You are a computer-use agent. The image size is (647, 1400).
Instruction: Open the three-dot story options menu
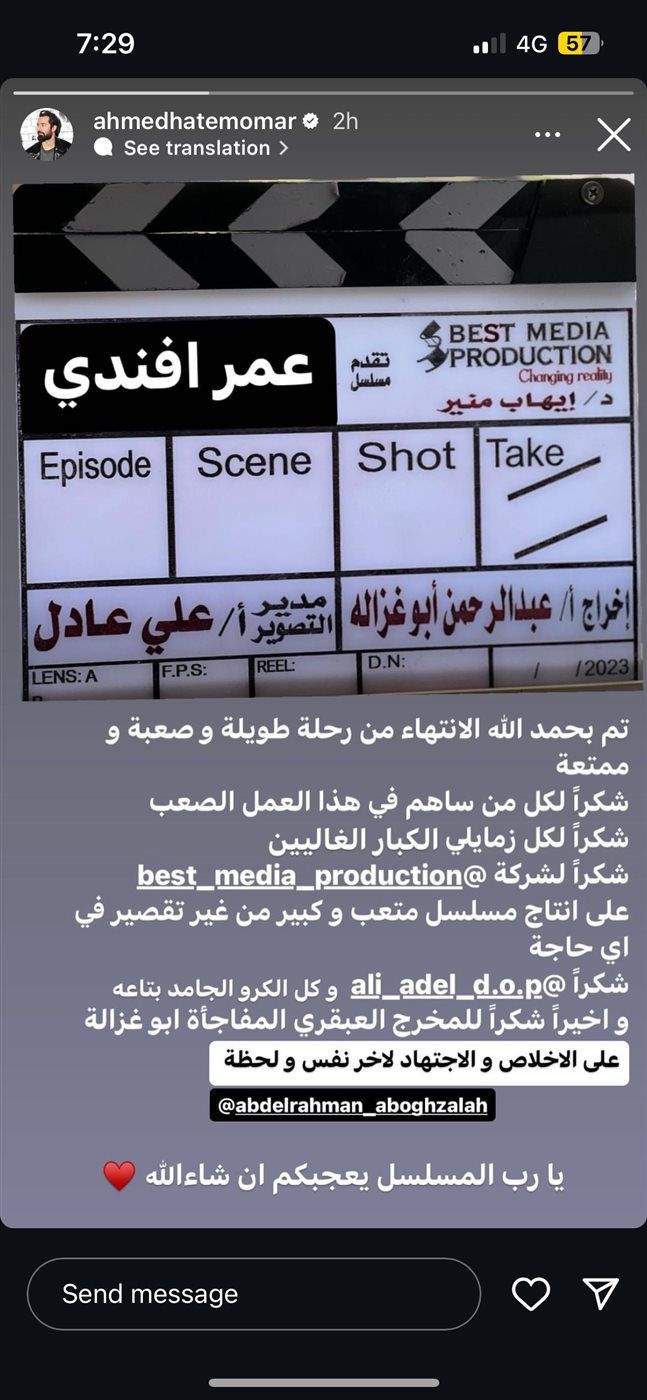click(548, 134)
